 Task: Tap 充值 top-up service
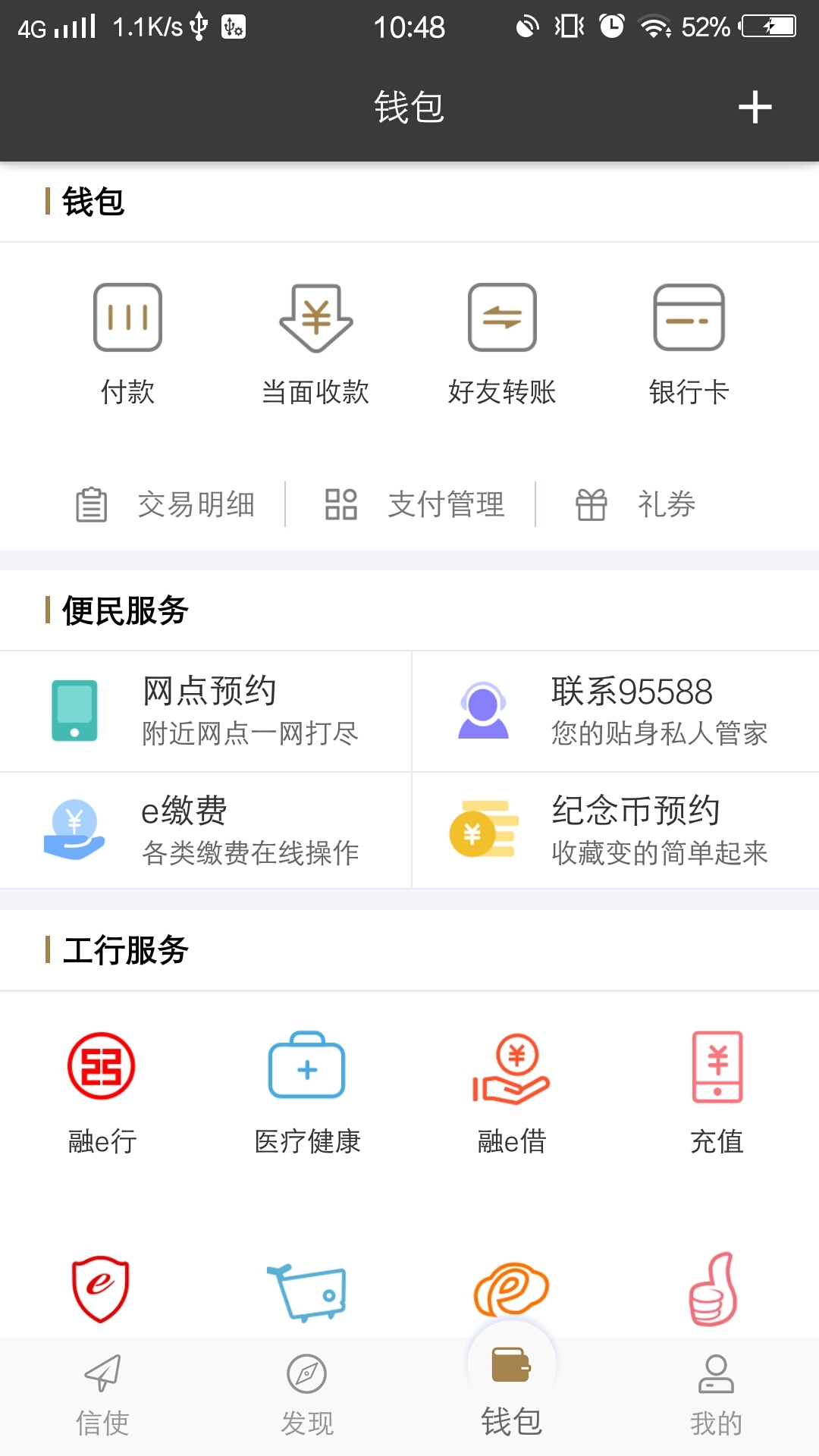(x=717, y=1090)
